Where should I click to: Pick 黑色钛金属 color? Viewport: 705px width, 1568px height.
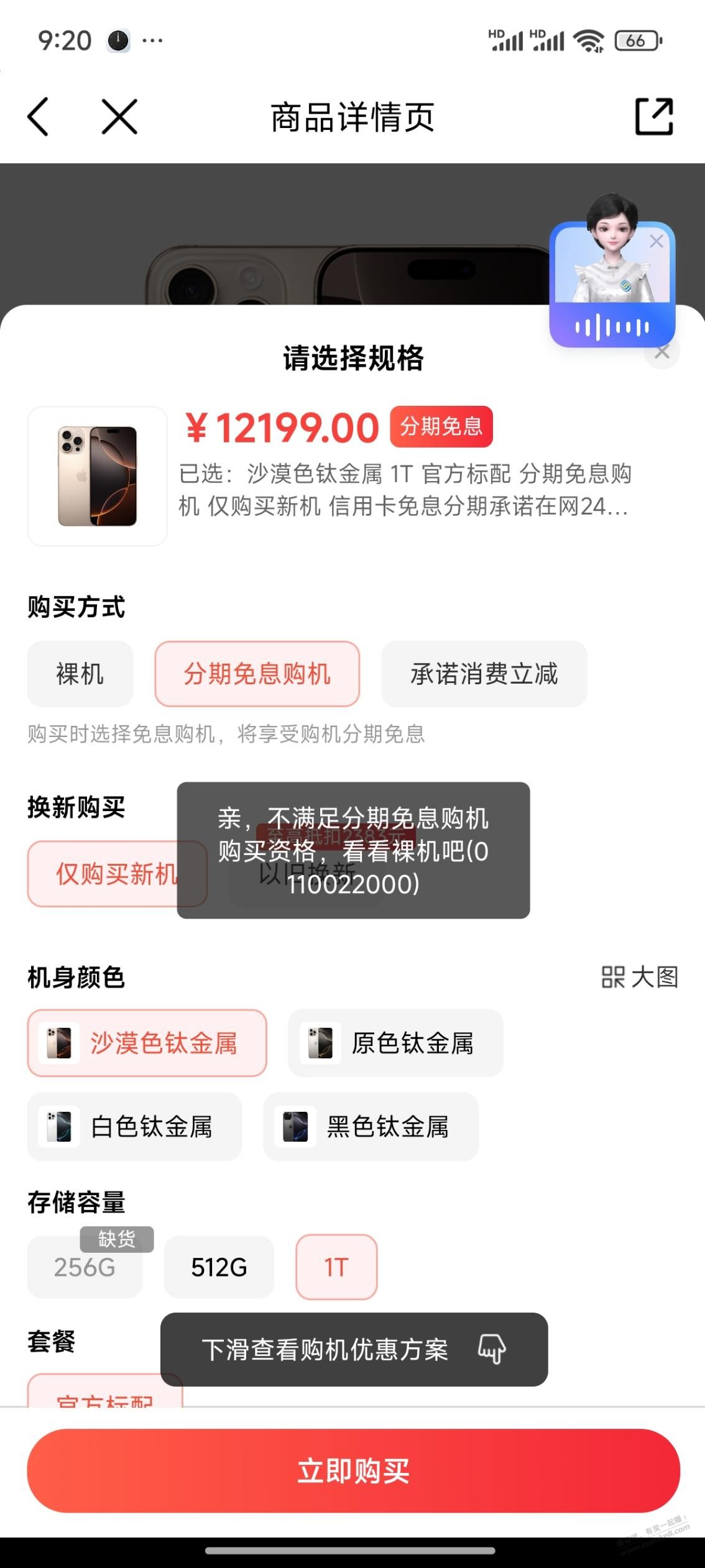pos(371,1127)
